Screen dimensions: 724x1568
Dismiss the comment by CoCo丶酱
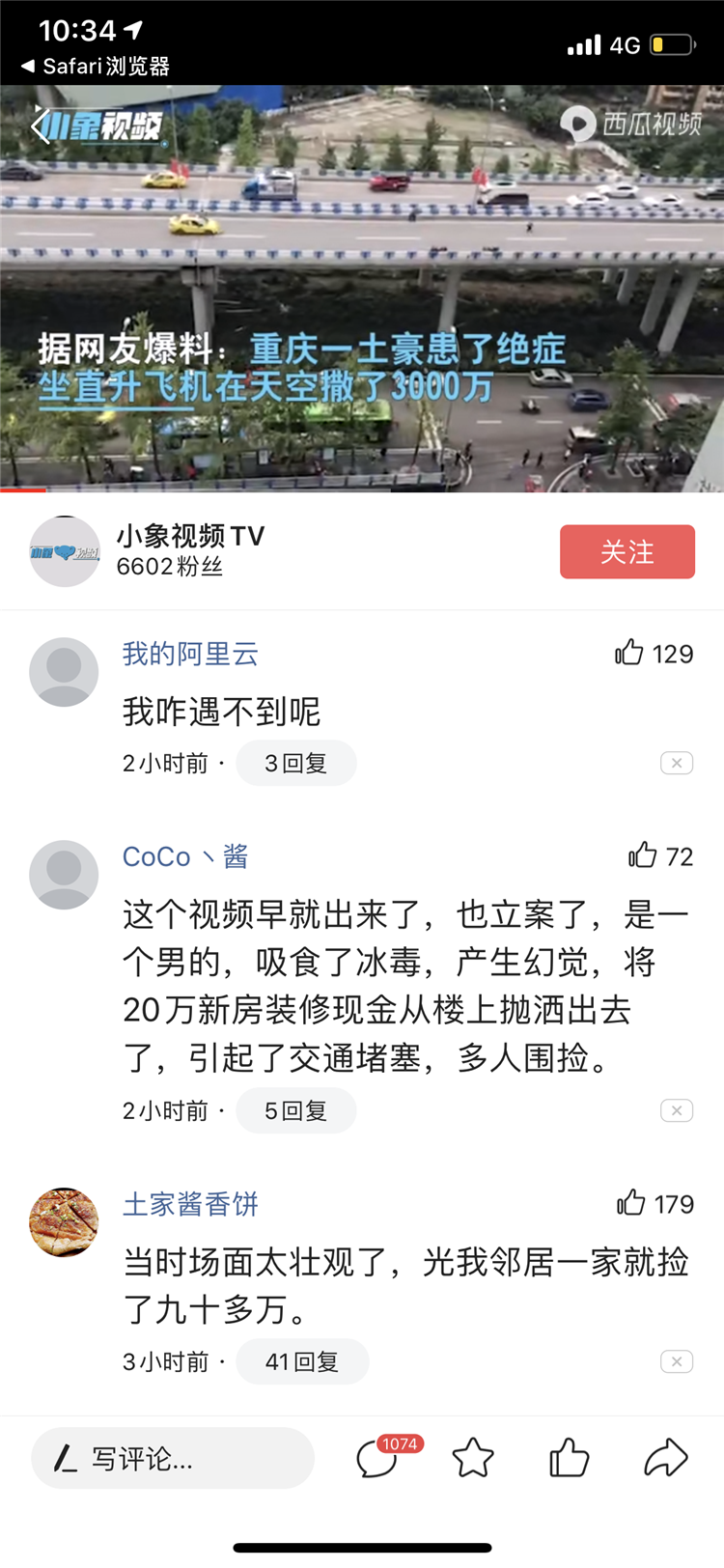coord(677,1111)
